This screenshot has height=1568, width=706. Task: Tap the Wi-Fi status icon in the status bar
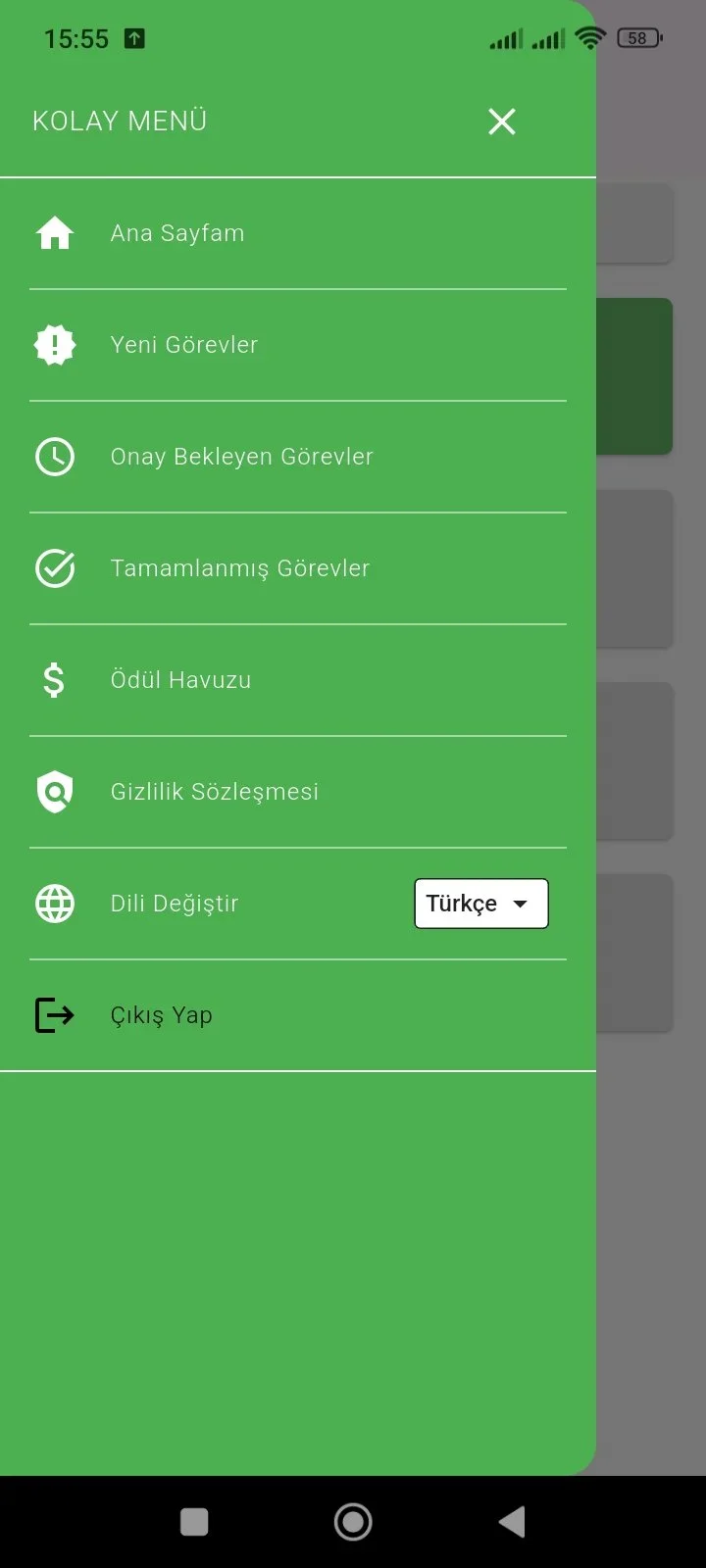click(x=587, y=37)
